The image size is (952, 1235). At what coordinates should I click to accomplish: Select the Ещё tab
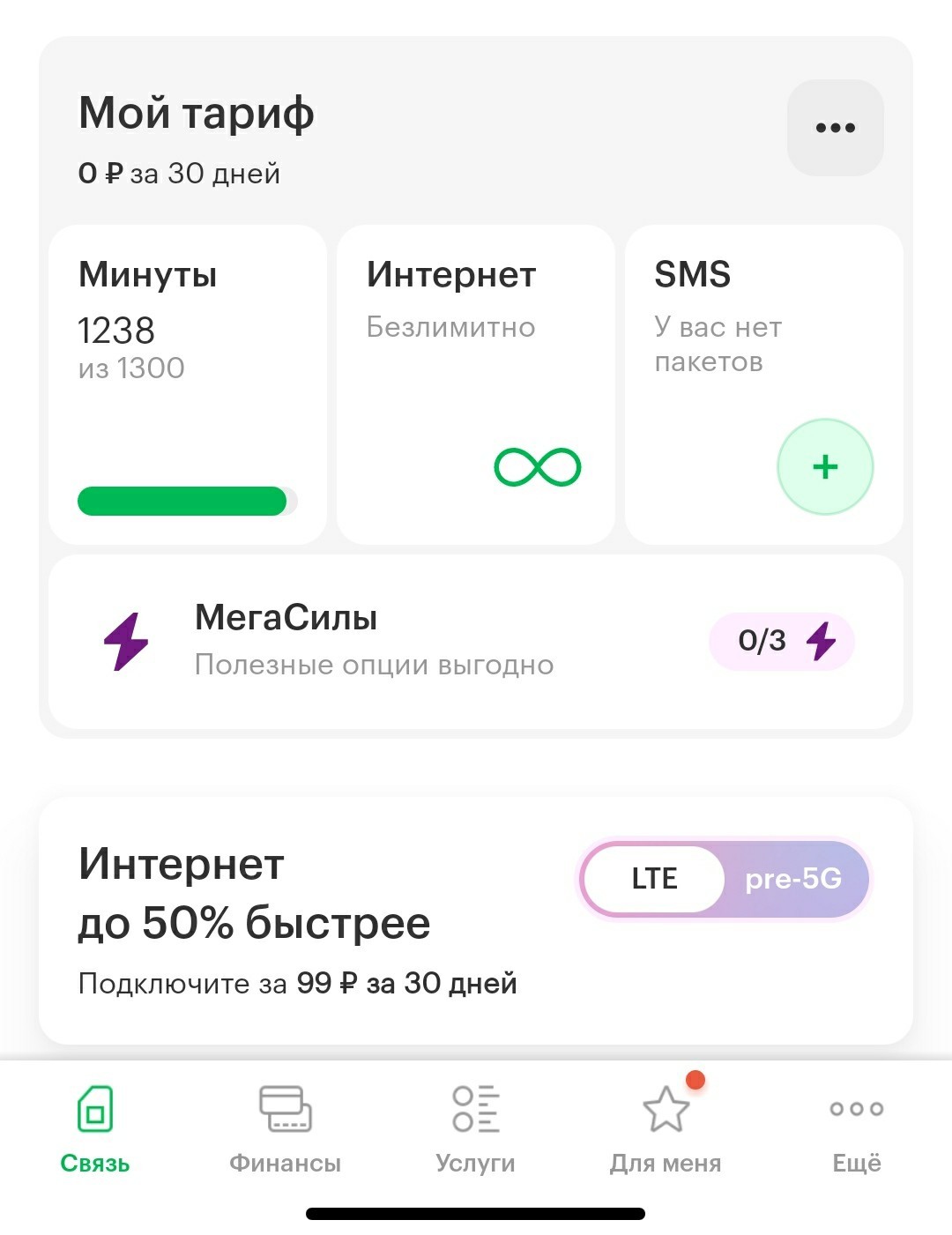click(x=856, y=1130)
